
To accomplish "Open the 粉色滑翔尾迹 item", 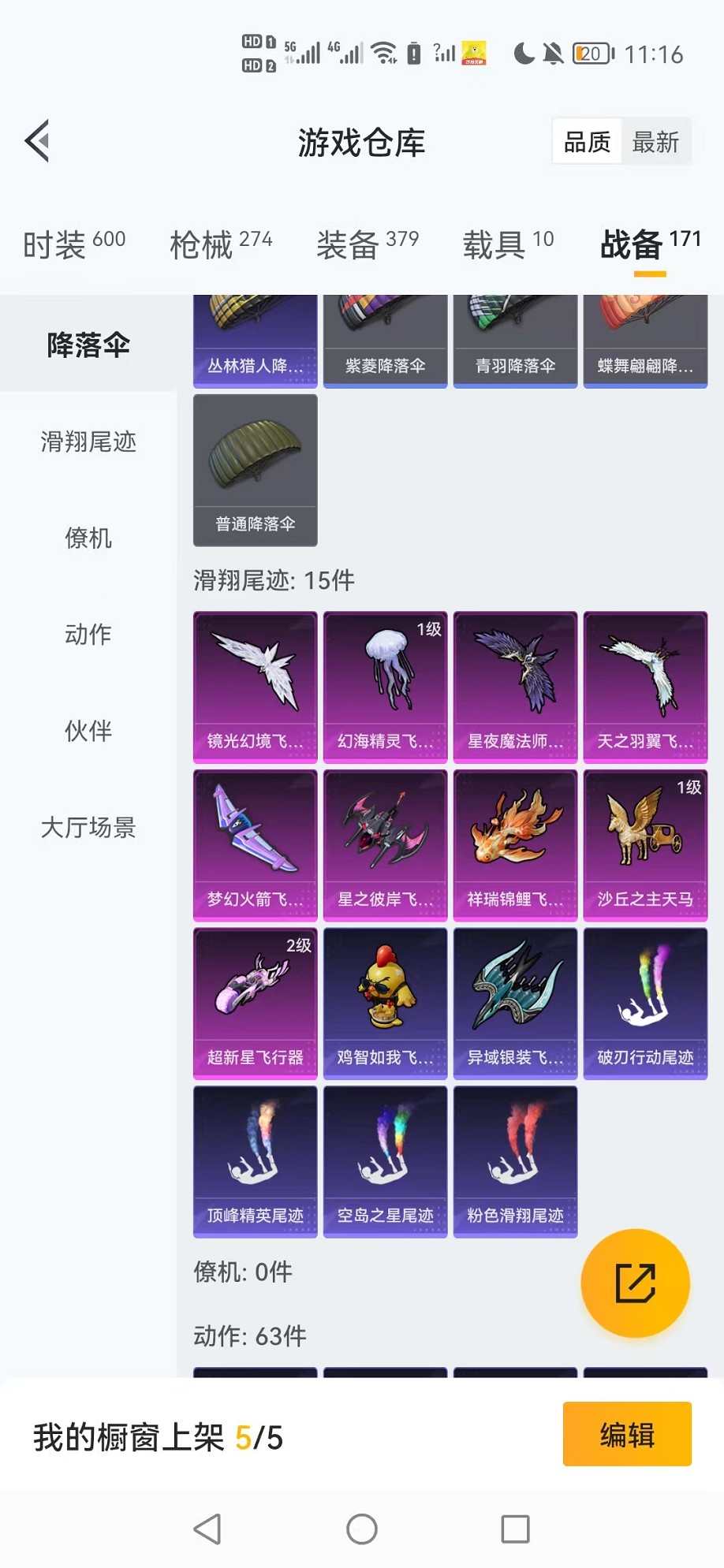I will coord(515,1161).
